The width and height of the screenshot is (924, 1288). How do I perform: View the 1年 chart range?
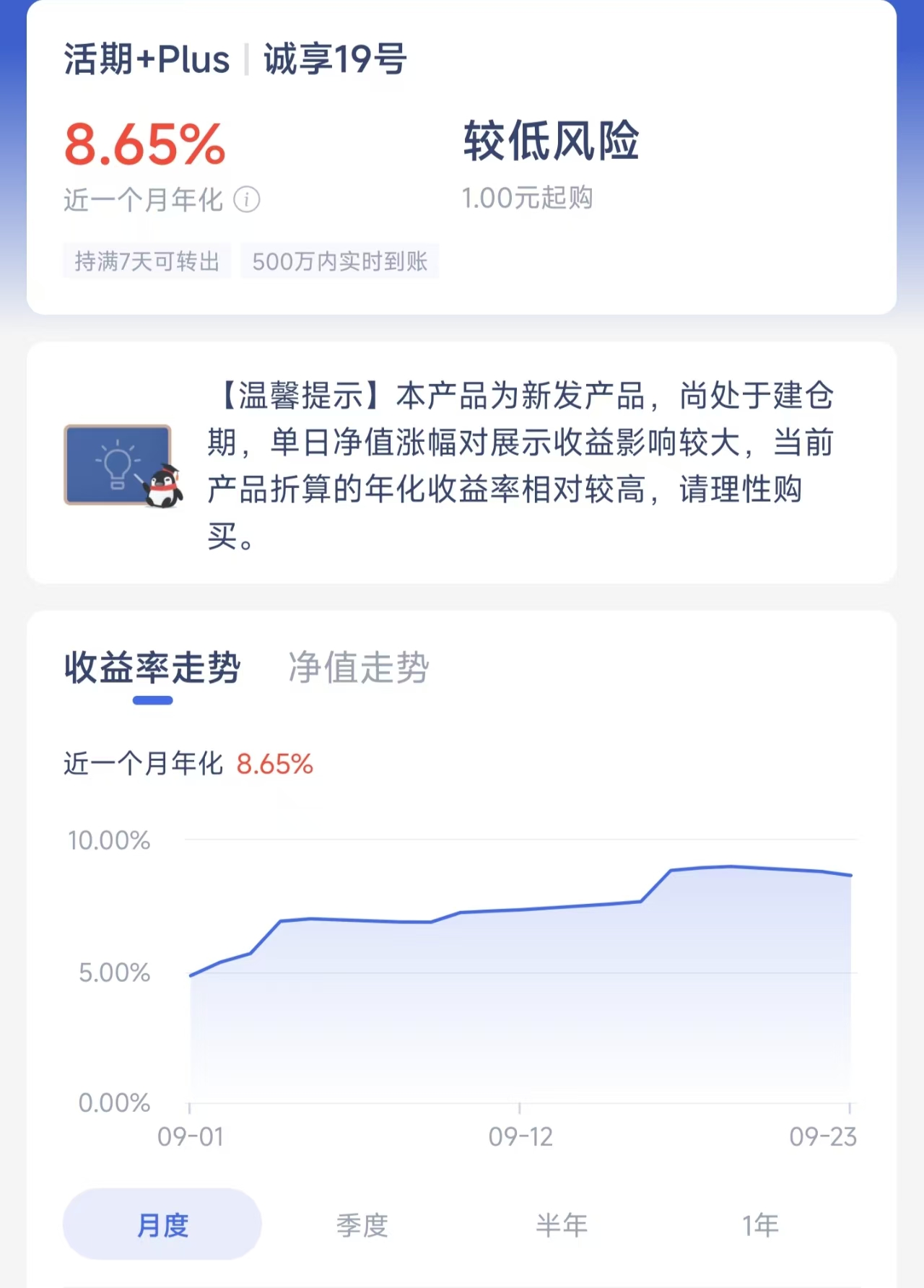point(760,1224)
